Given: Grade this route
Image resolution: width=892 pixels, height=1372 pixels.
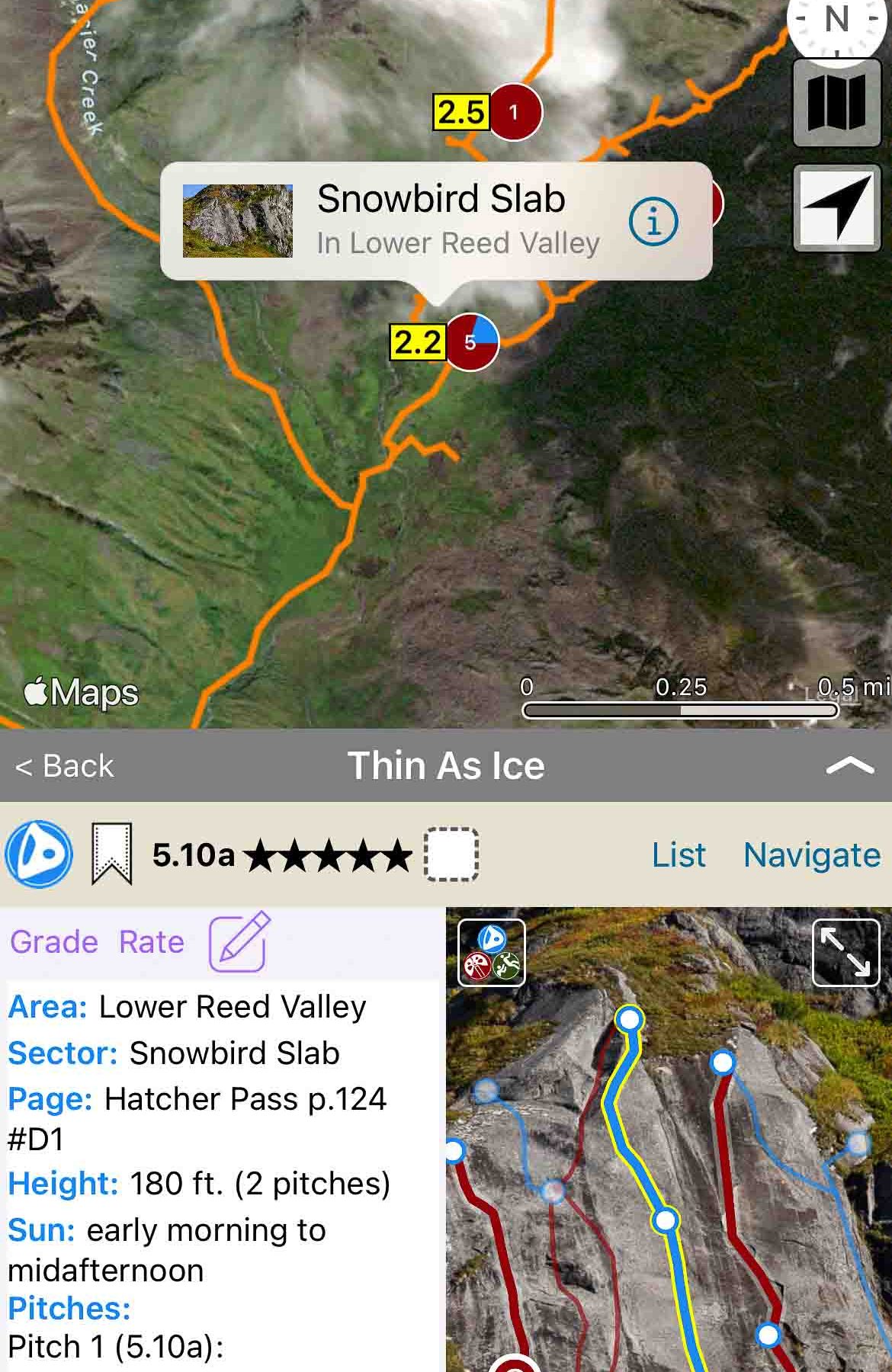Looking at the screenshot, I should 53,942.
